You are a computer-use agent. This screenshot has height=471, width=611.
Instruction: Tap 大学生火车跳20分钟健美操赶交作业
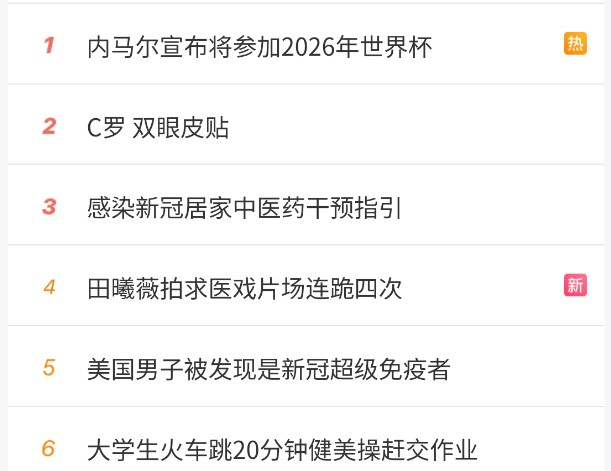tap(283, 449)
